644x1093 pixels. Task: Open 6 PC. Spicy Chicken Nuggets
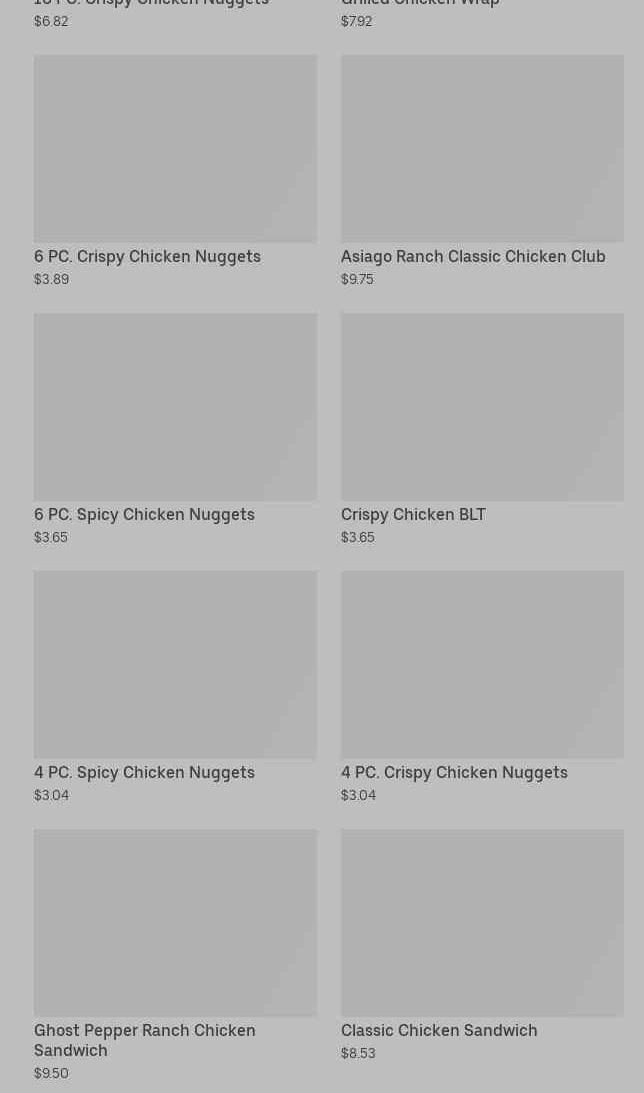click(175, 429)
